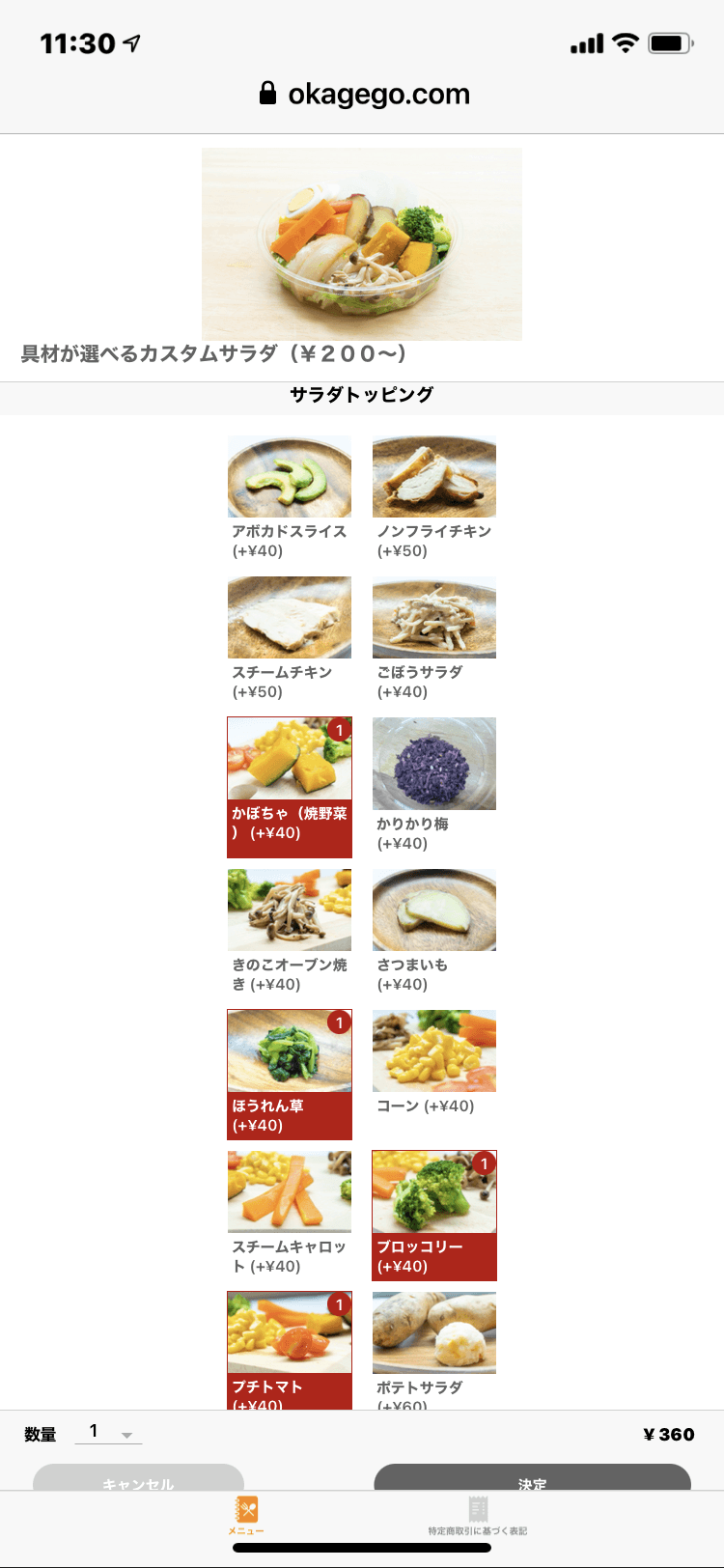Confirm with the 決定 button

click(532, 1479)
